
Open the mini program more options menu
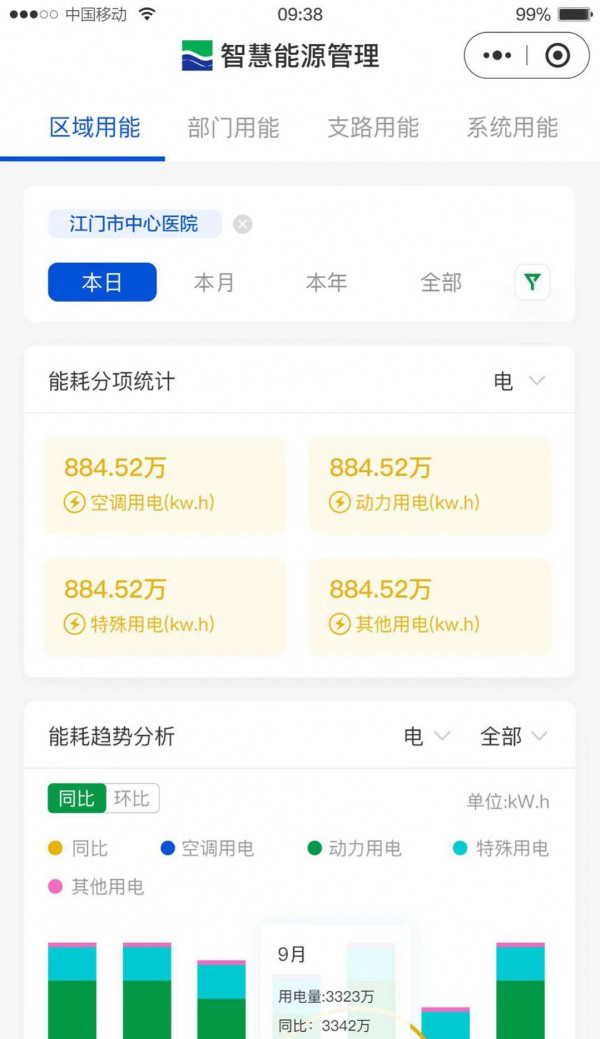click(x=497, y=56)
